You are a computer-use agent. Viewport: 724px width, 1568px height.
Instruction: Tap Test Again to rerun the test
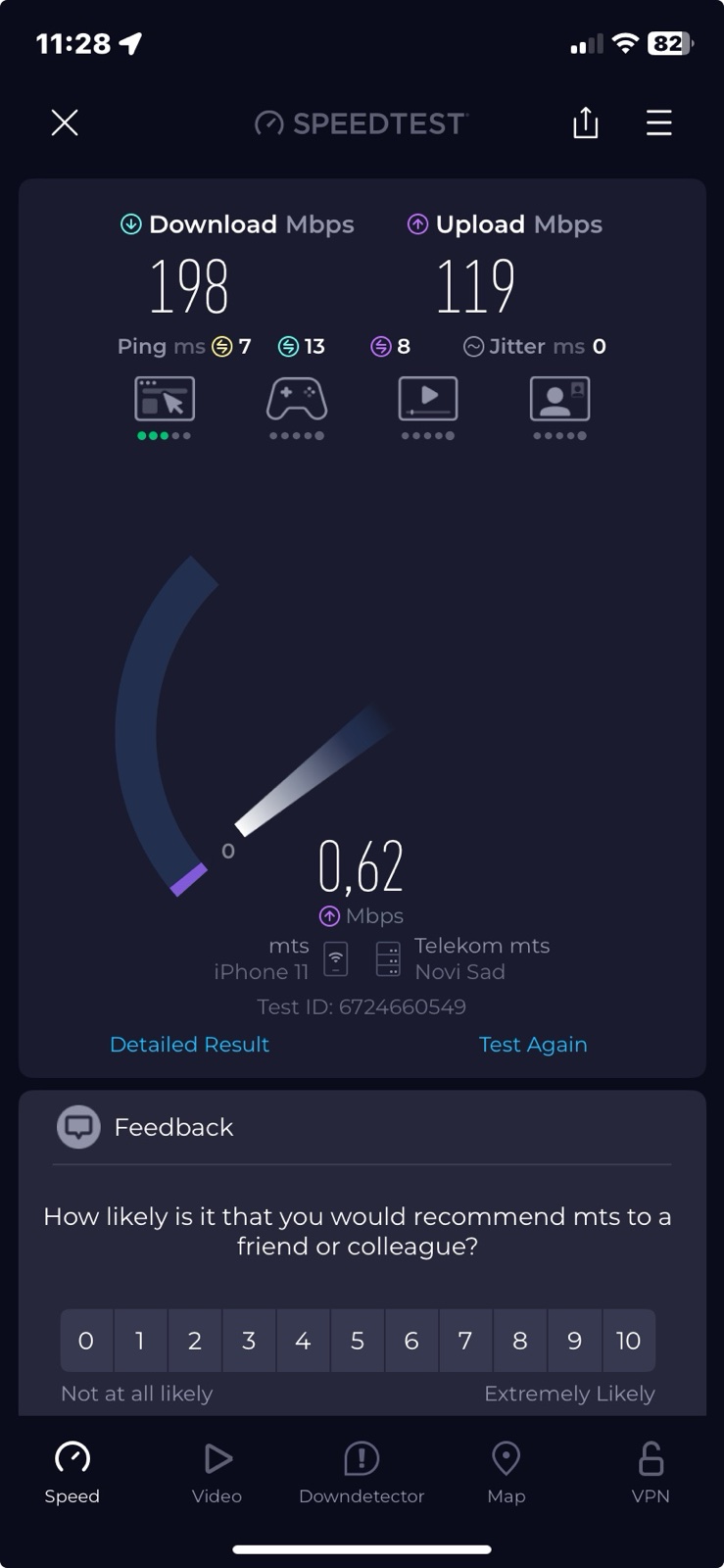(533, 1045)
